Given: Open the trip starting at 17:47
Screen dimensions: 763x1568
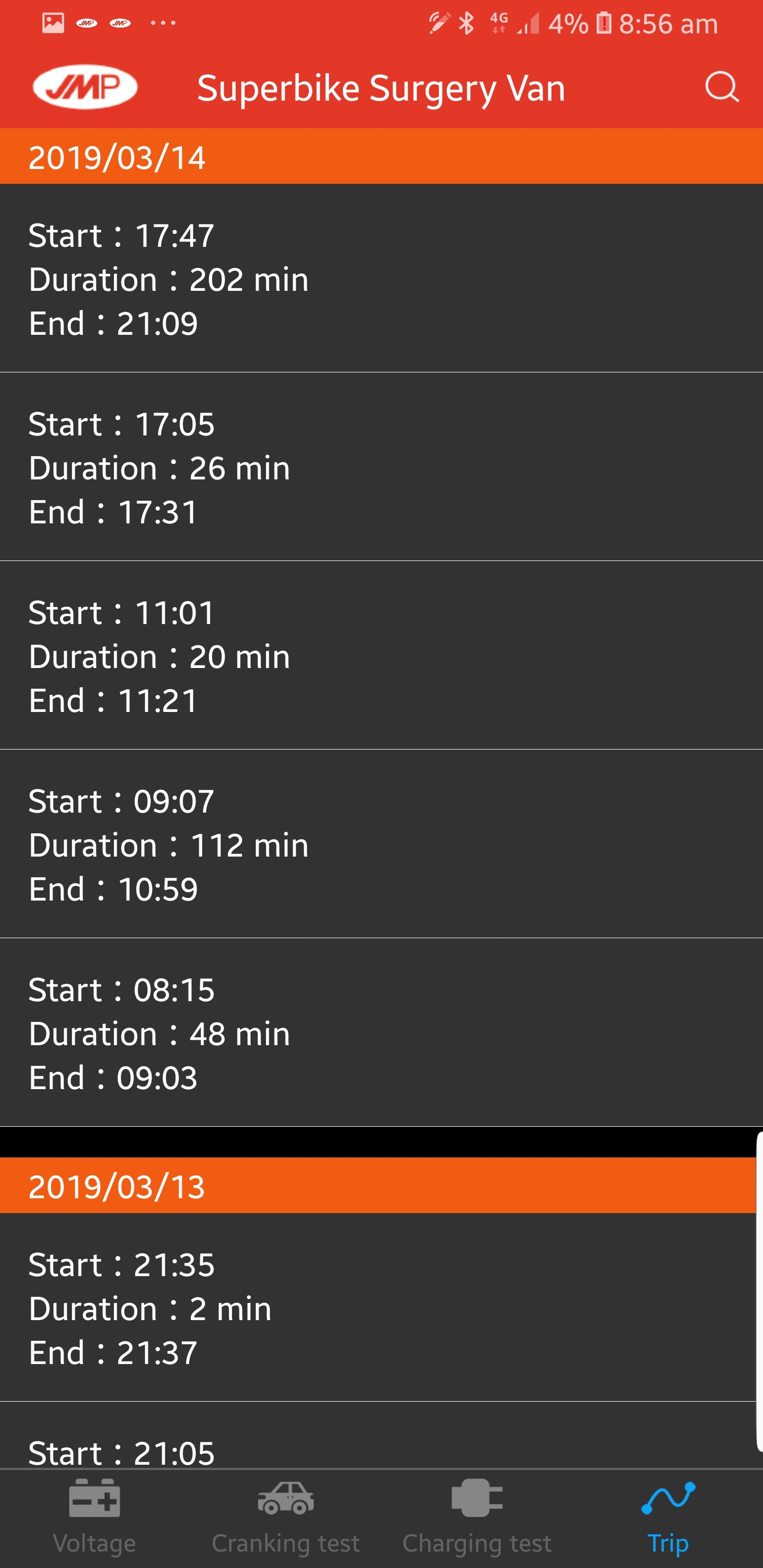Looking at the screenshot, I should (x=381, y=278).
